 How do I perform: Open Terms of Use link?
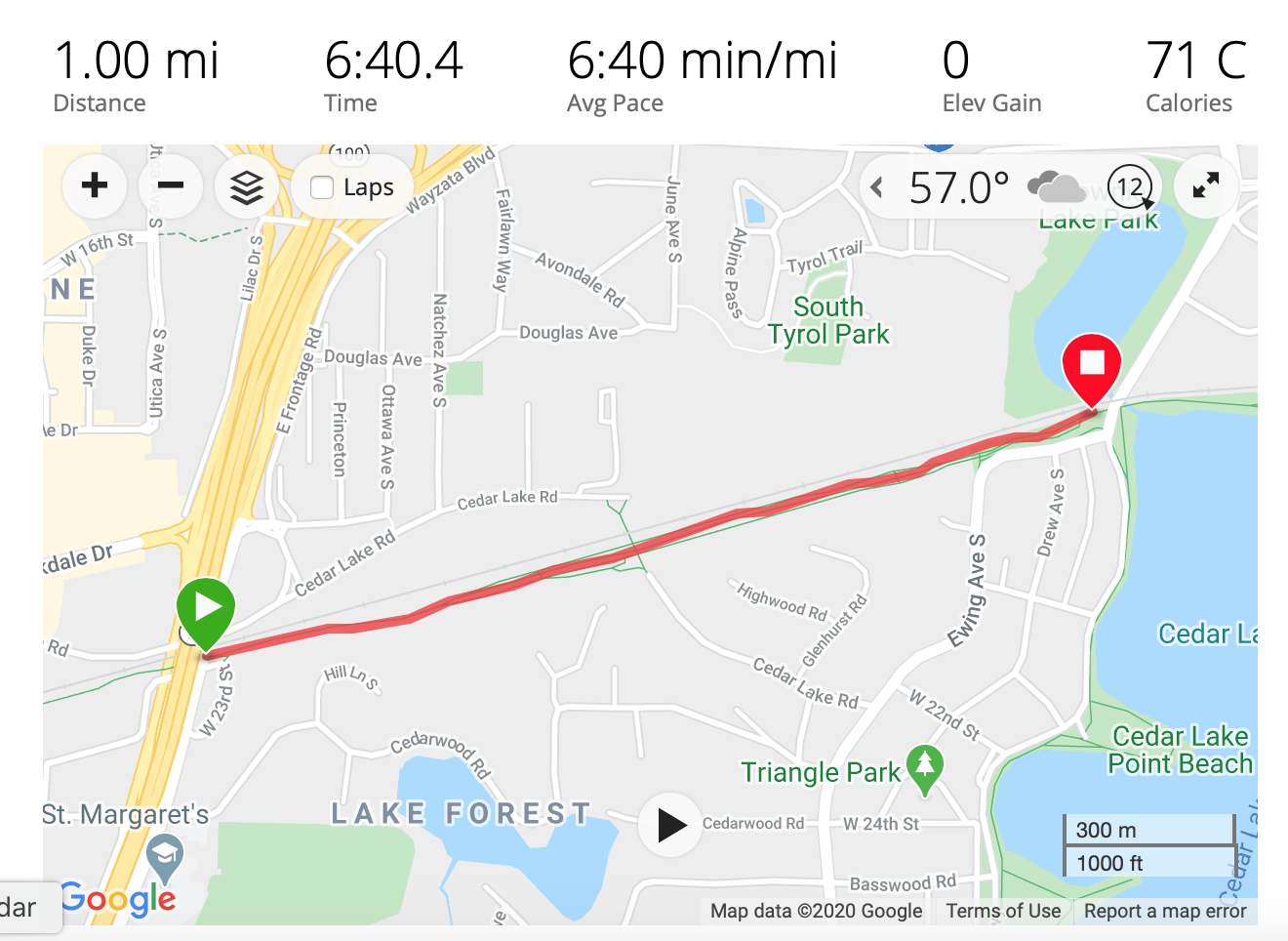[x=1003, y=911]
